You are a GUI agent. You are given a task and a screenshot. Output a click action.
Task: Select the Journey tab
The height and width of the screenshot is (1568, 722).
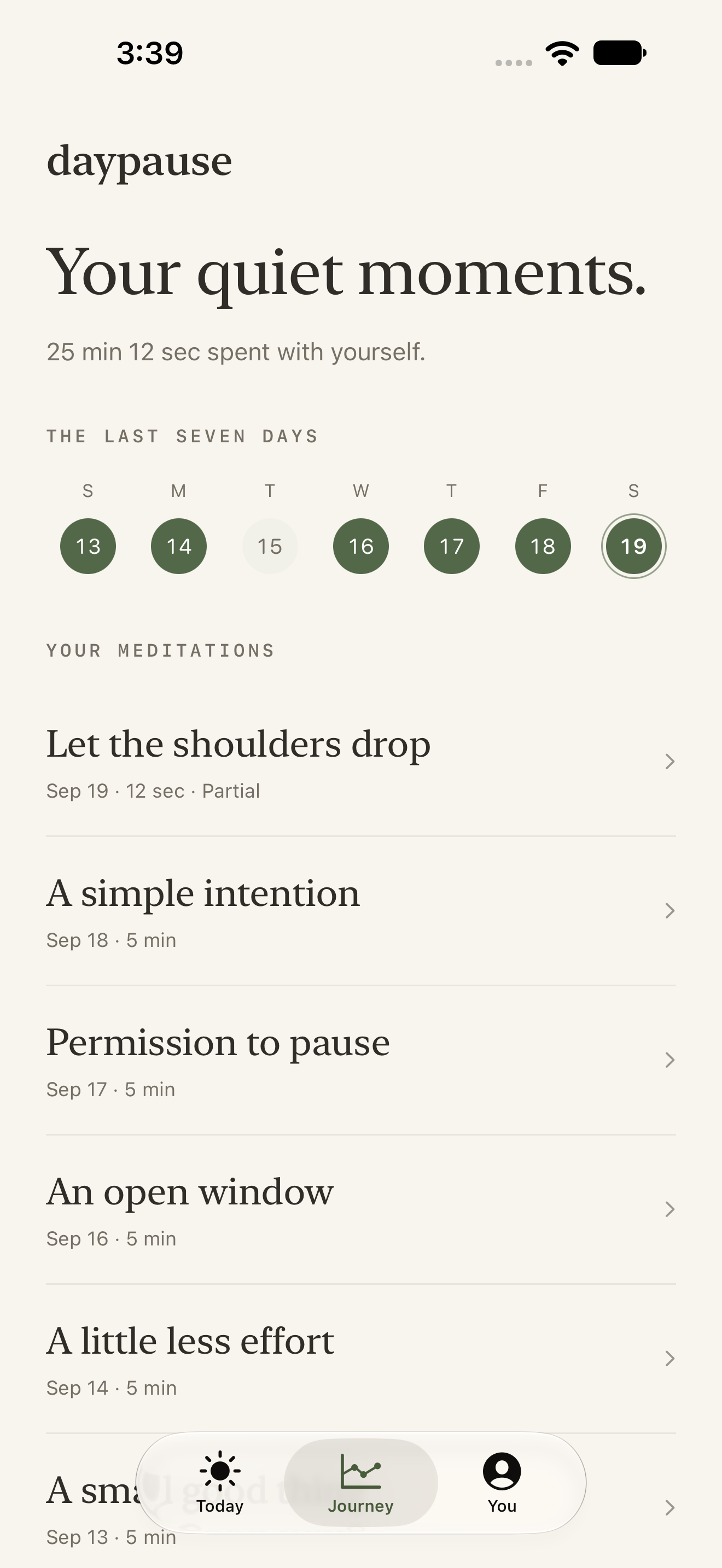[x=361, y=1483]
